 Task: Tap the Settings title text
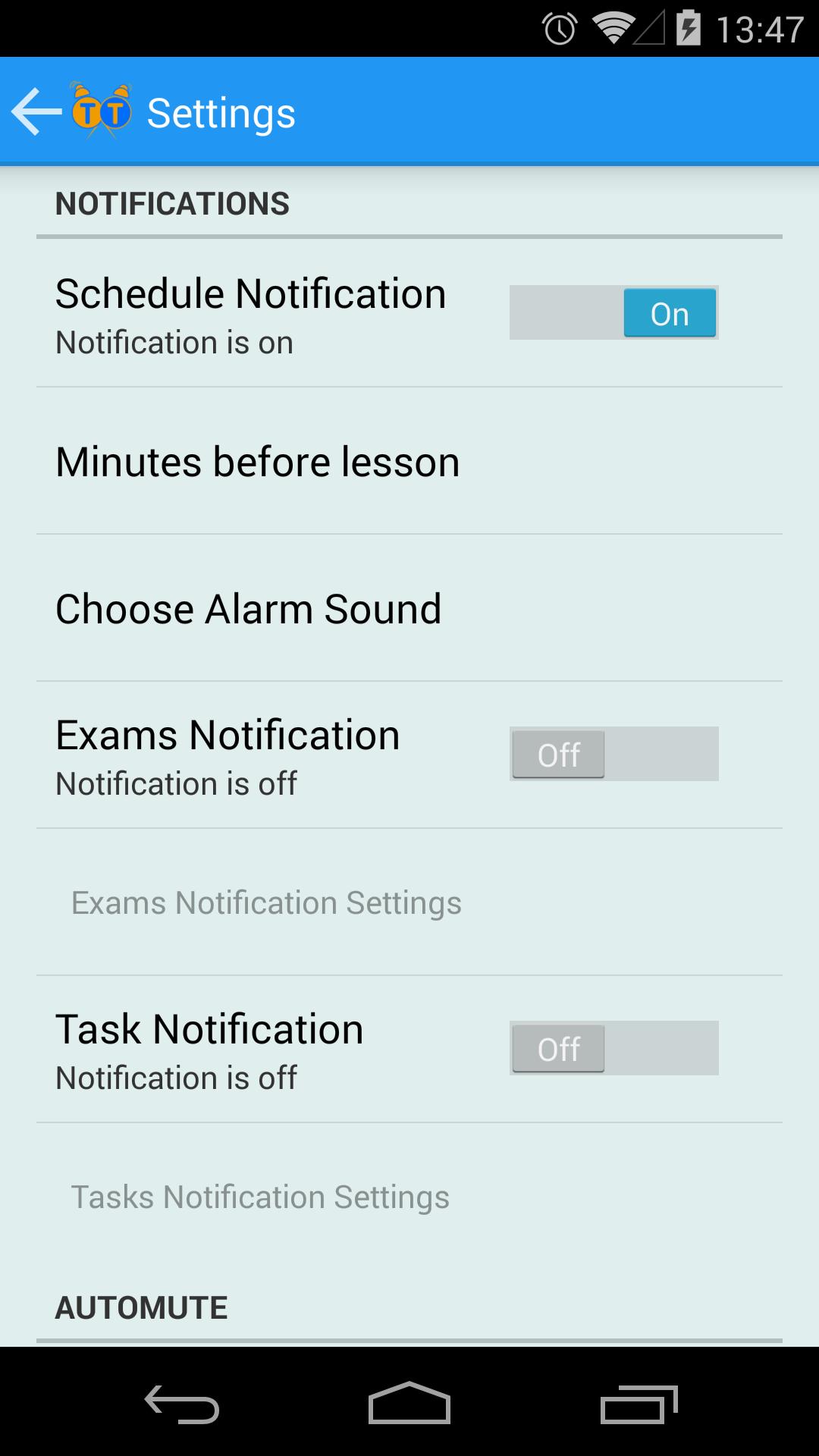221,112
